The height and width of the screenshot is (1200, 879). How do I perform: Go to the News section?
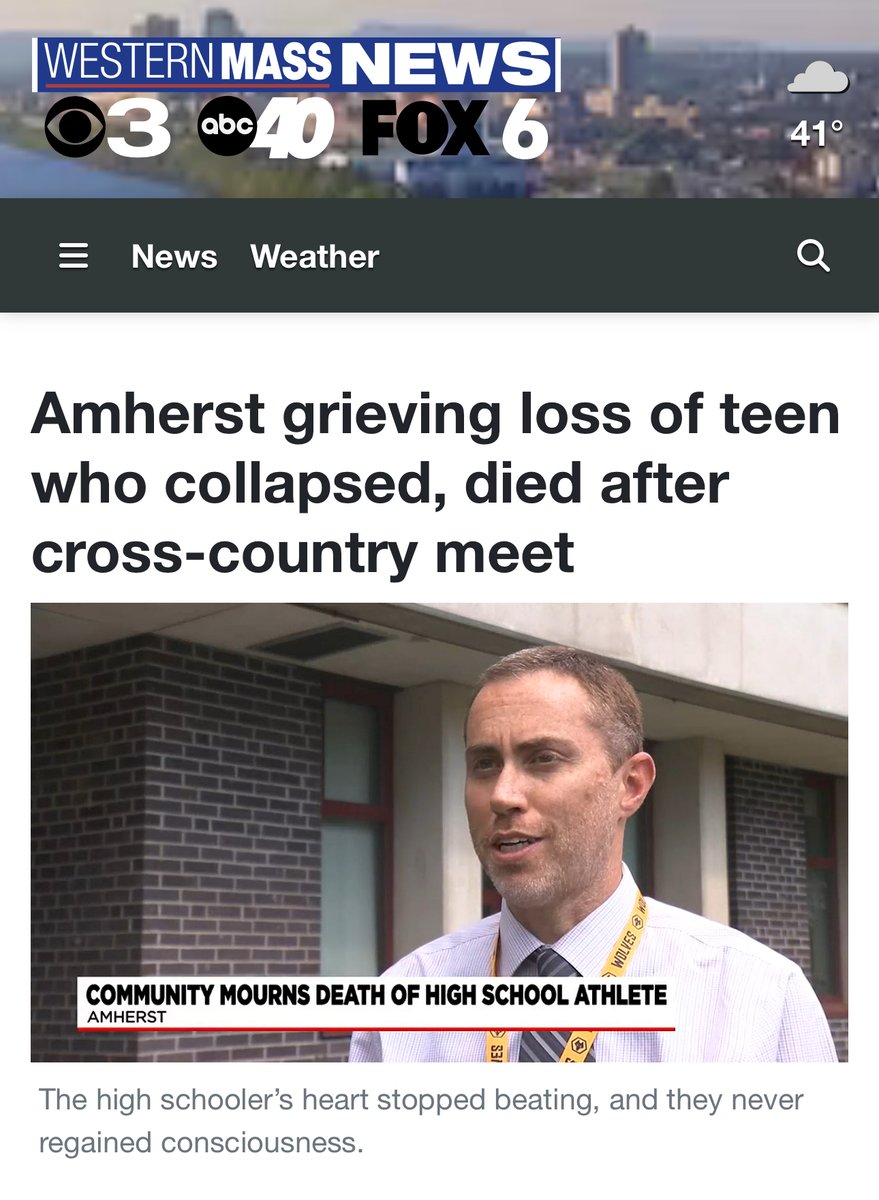[x=174, y=256]
